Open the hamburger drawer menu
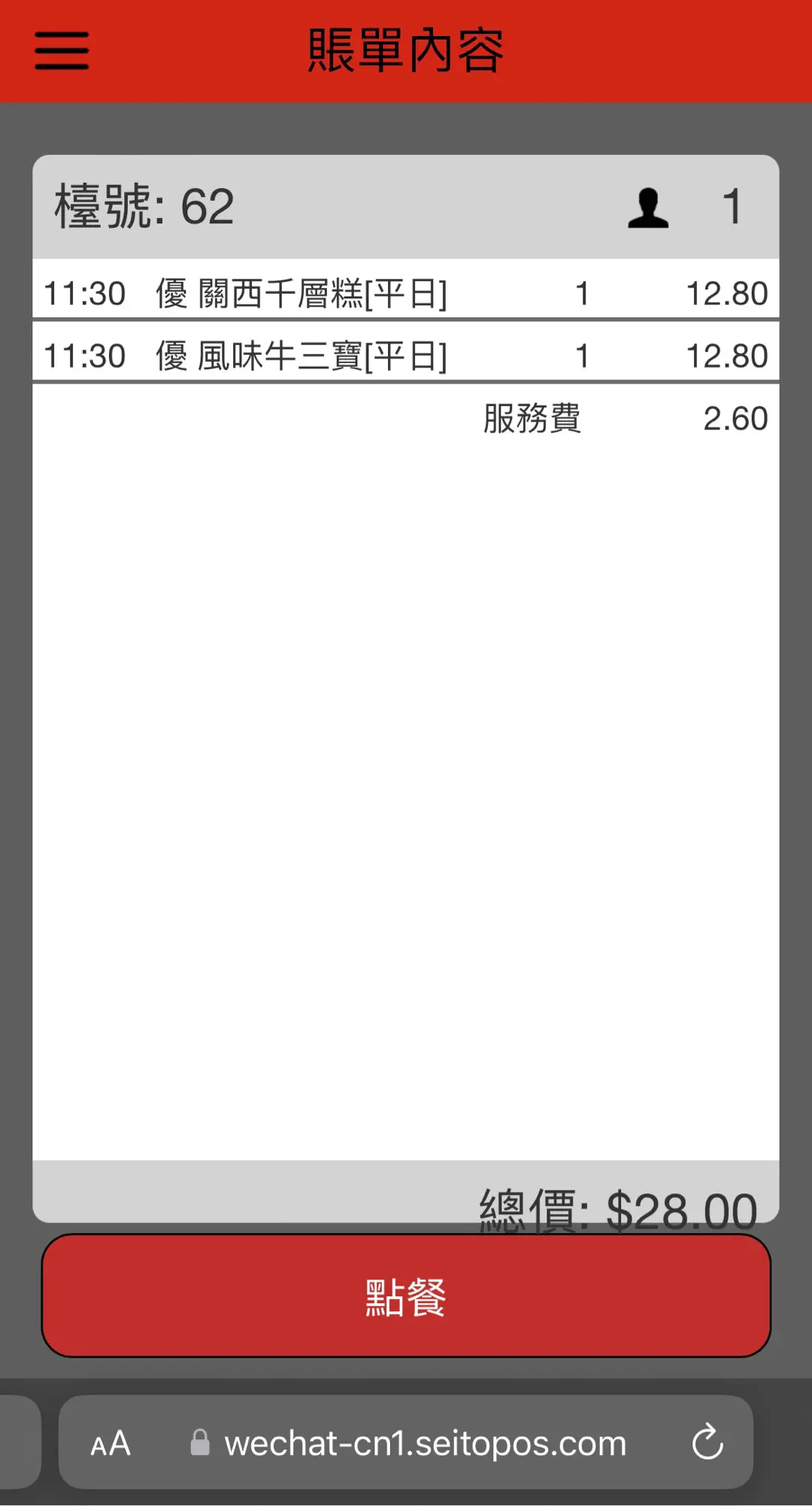 (x=62, y=50)
